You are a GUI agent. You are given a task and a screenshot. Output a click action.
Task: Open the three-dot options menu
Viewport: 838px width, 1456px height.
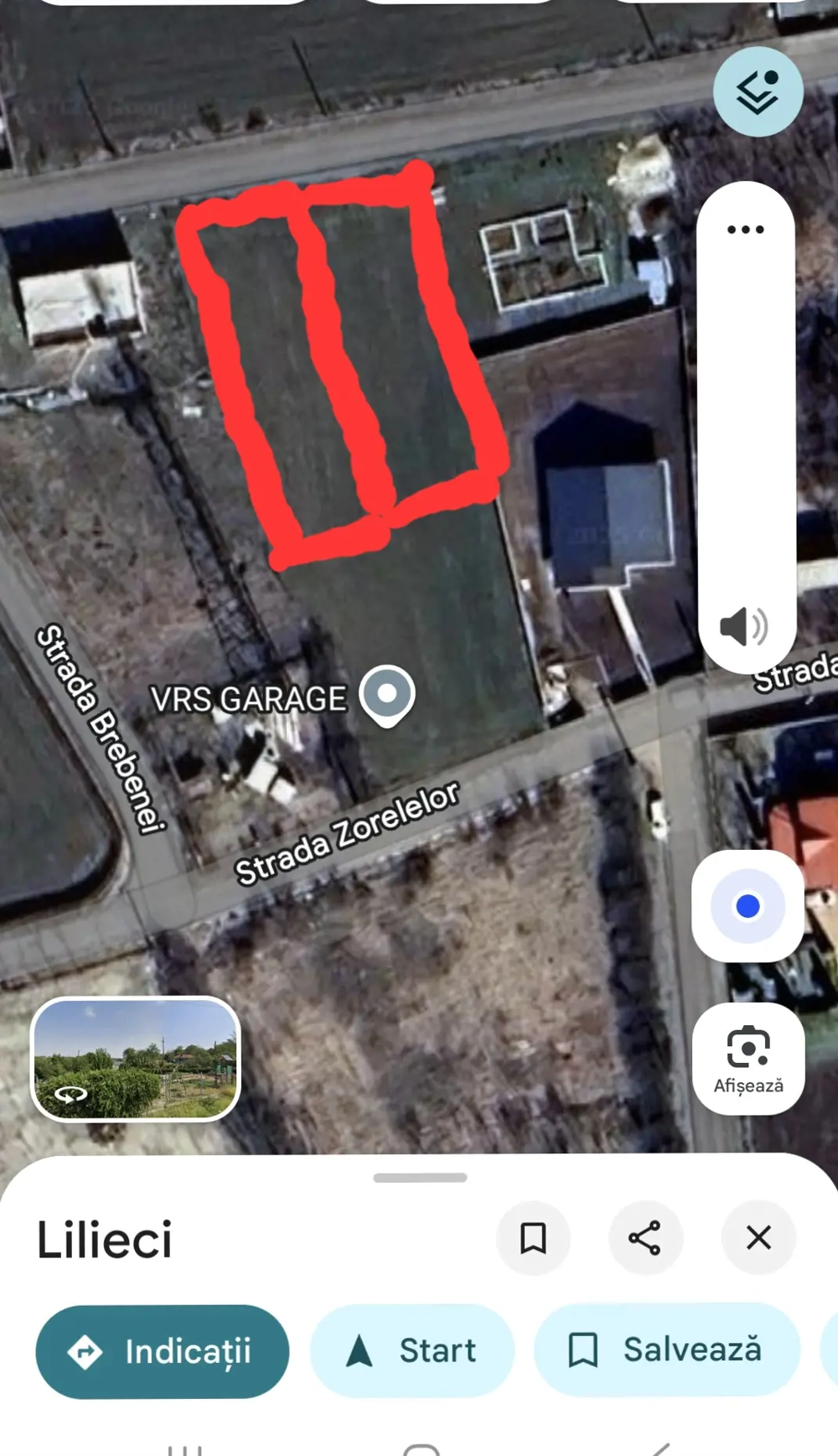click(x=745, y=230)
